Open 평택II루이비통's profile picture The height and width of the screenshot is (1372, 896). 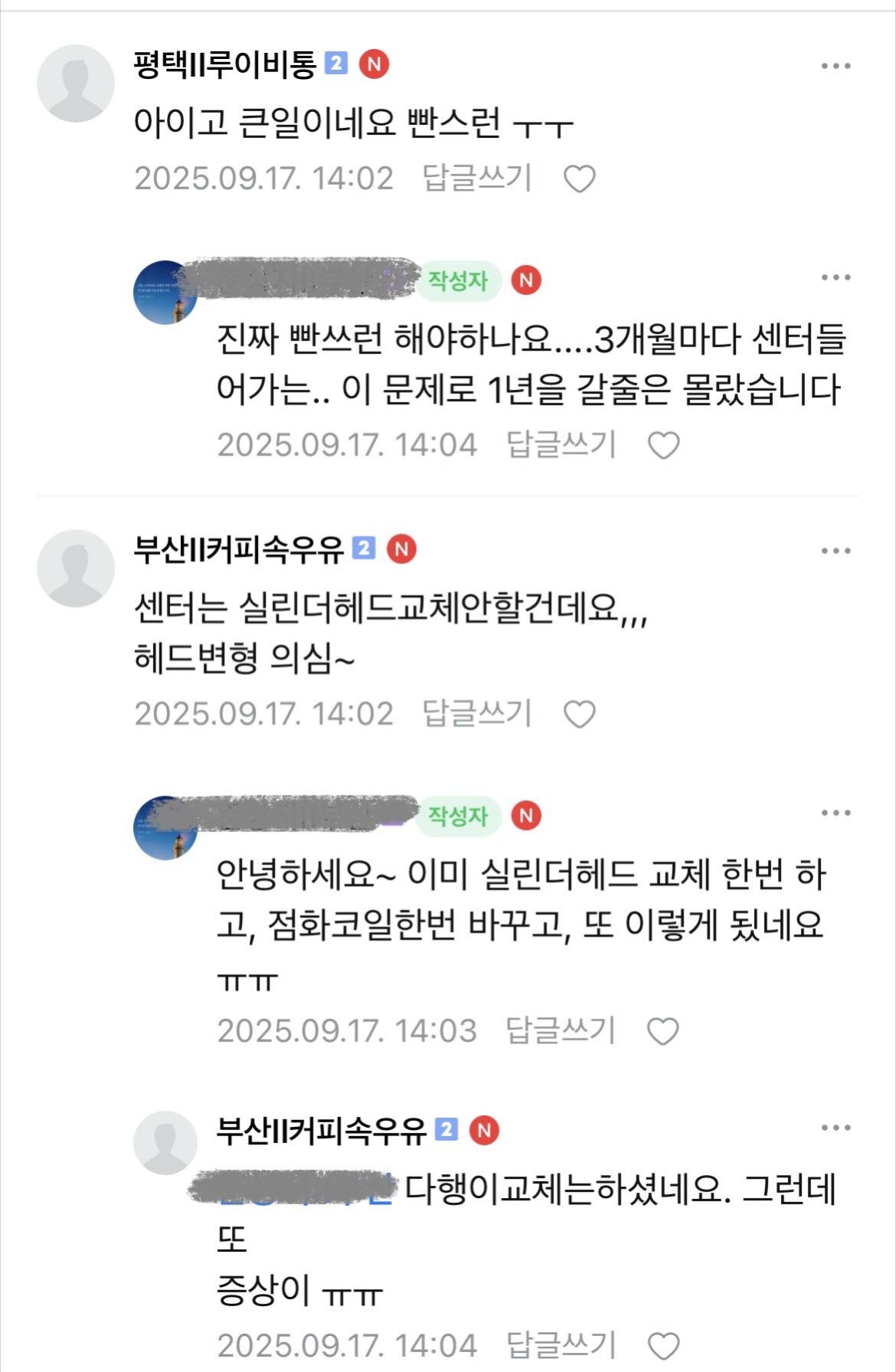click(x=75, y=83)
